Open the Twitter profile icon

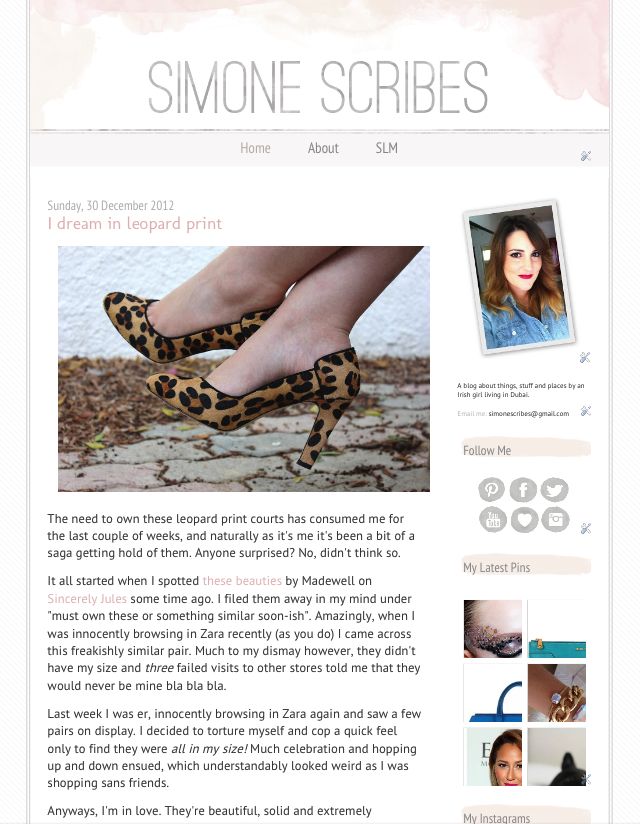coord(555,489)
